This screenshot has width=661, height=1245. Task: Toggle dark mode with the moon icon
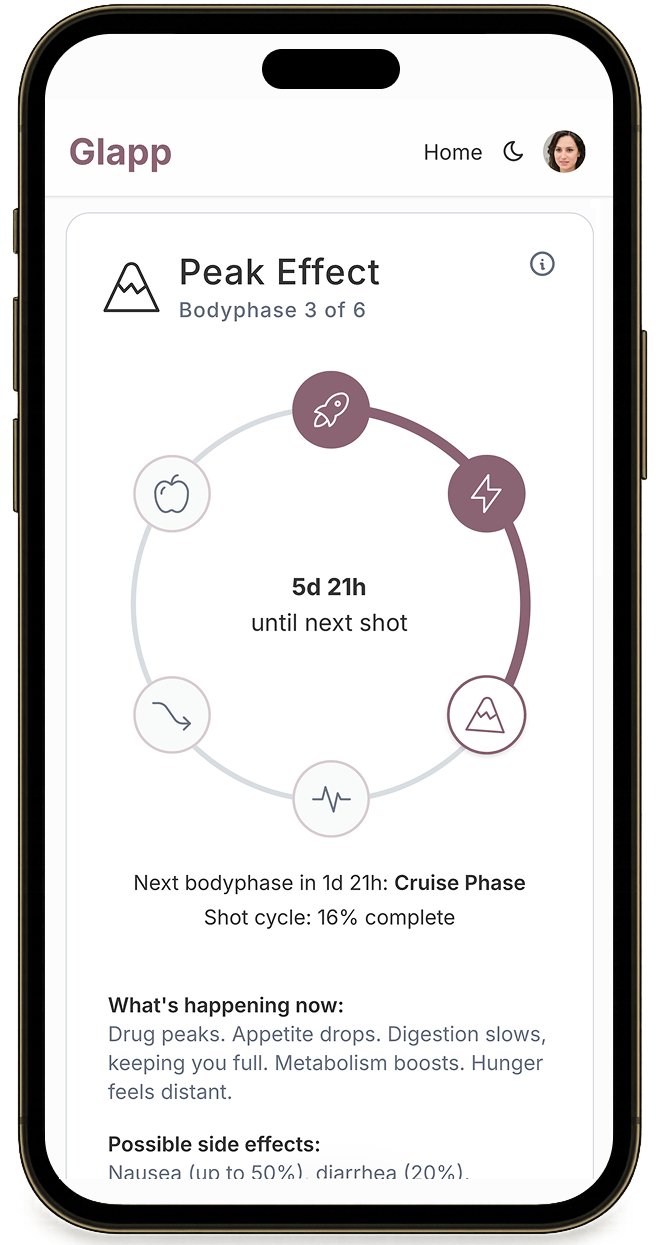[x=513, y=152]
